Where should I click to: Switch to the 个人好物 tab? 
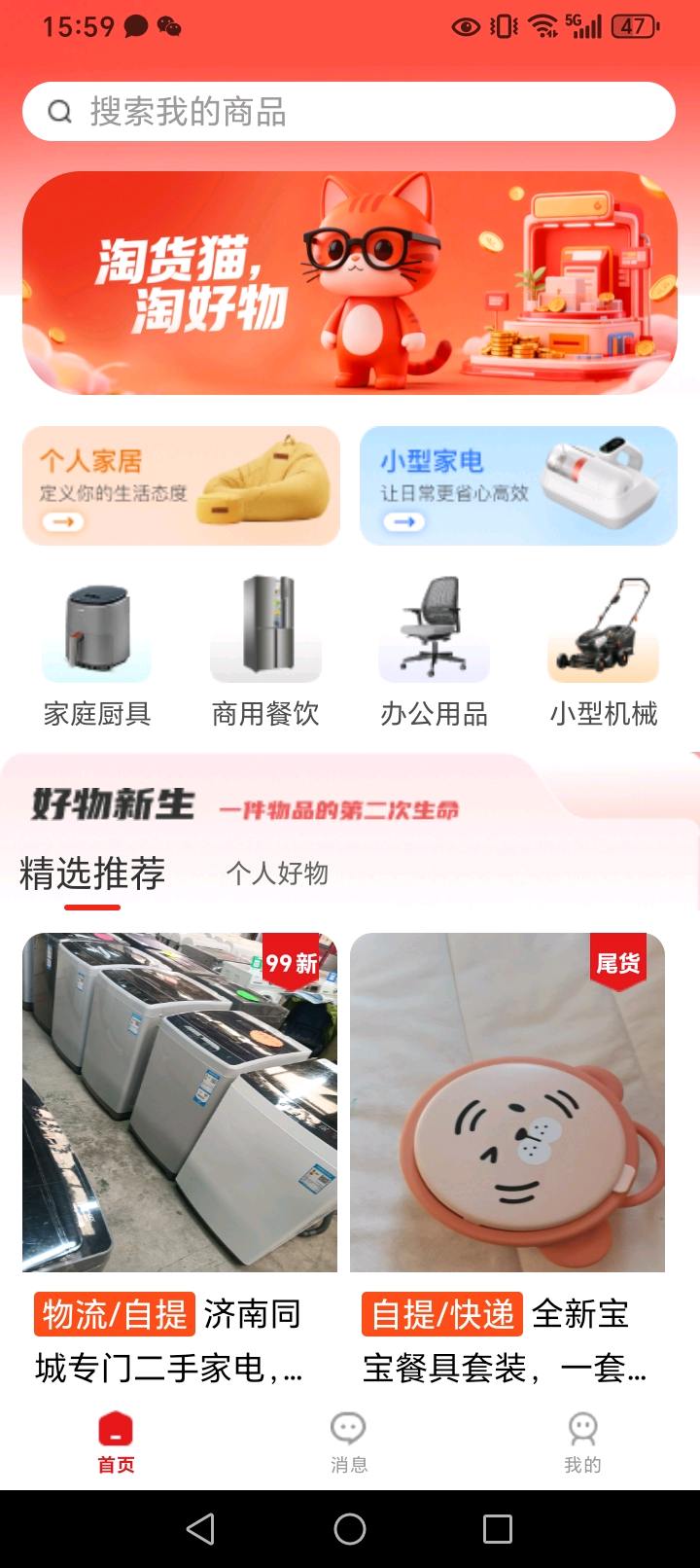coord(277,873)
